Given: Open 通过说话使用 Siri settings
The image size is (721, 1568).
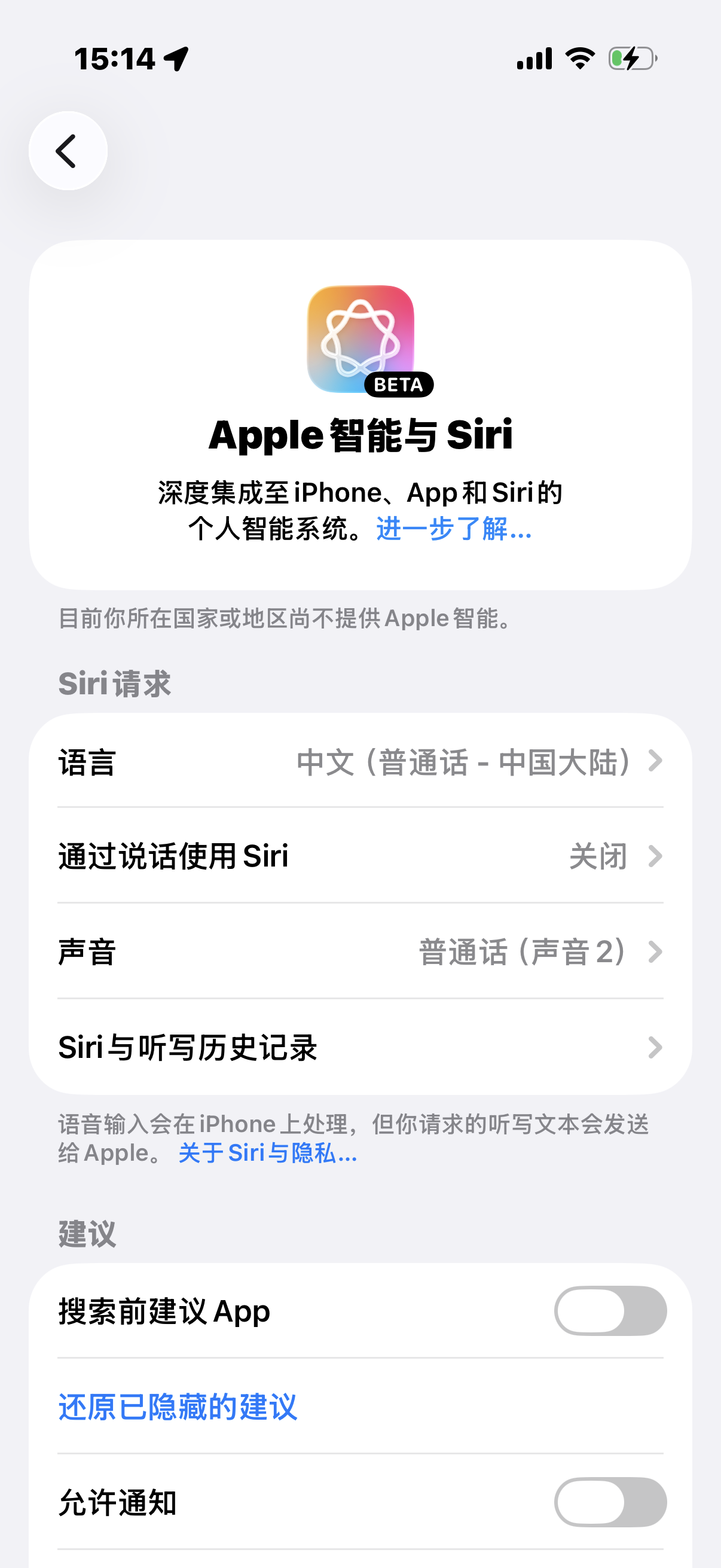Looking at the screenshot, I should point(360,856).
